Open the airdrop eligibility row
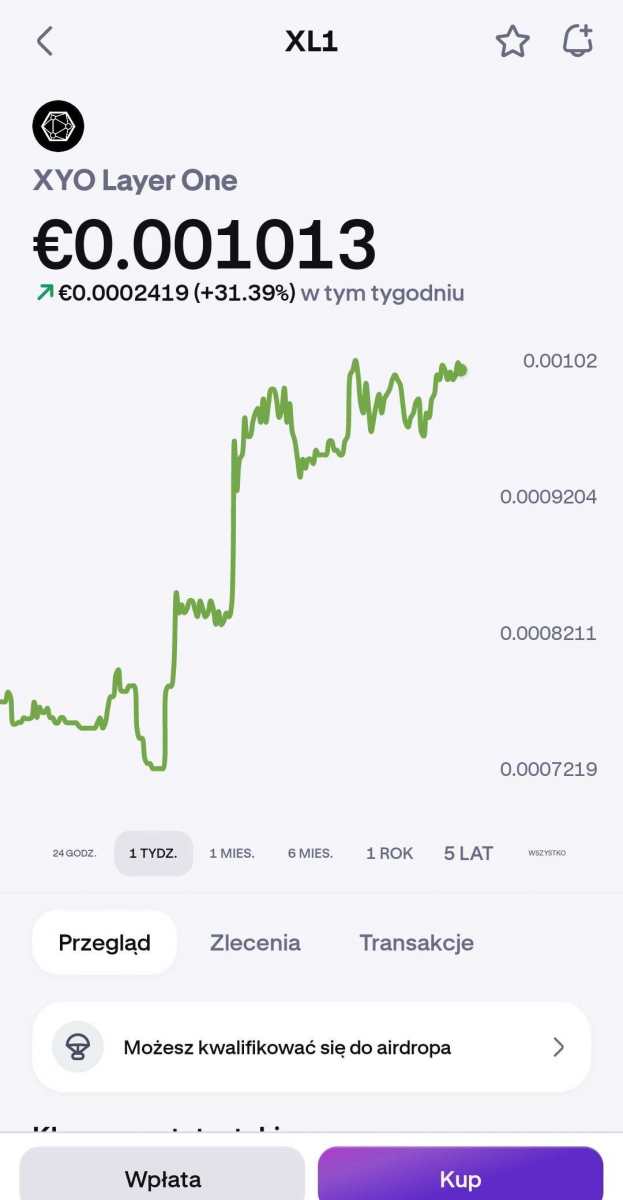The width and height of the screenshot is (623, 1200). coord(311,1047)
